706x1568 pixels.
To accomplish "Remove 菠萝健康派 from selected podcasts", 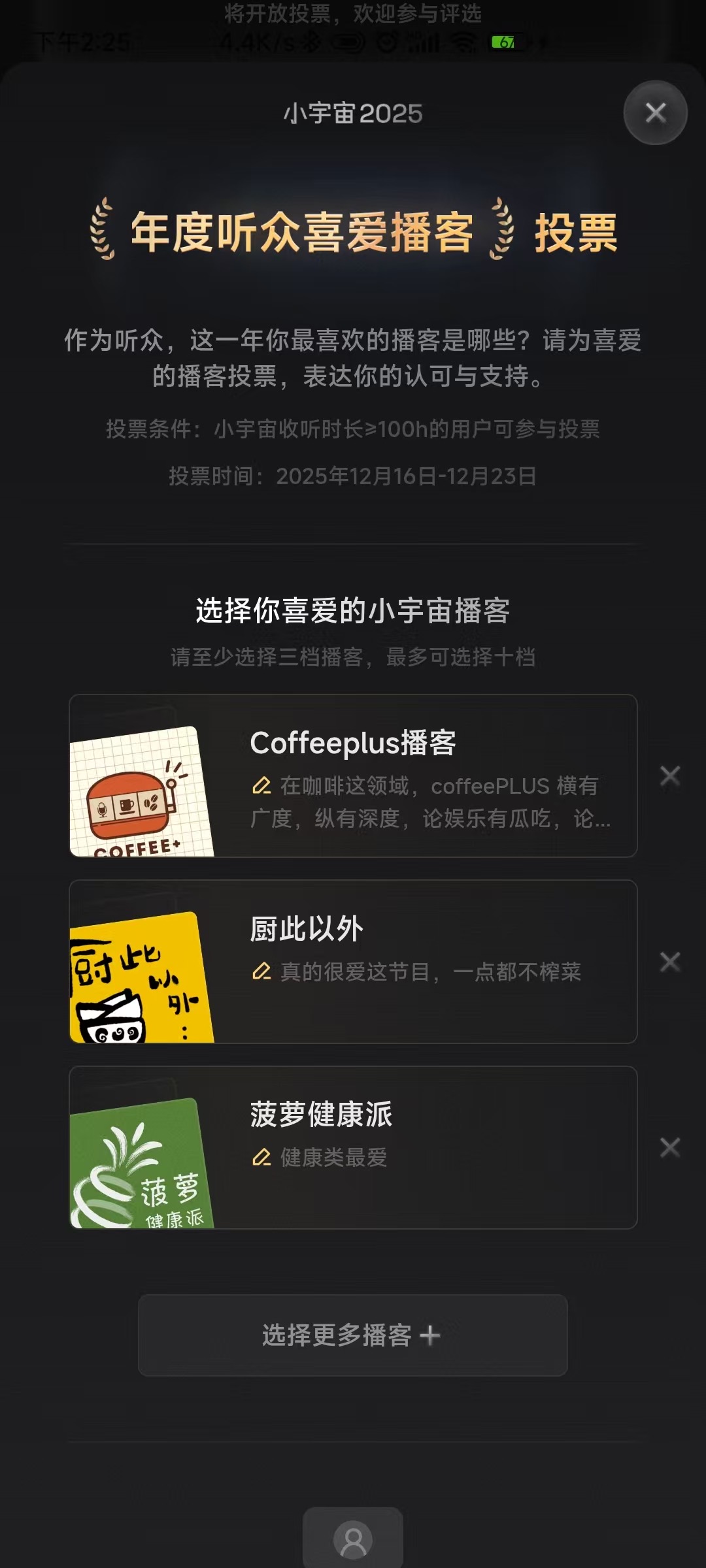I will (x=670, y=1147).
